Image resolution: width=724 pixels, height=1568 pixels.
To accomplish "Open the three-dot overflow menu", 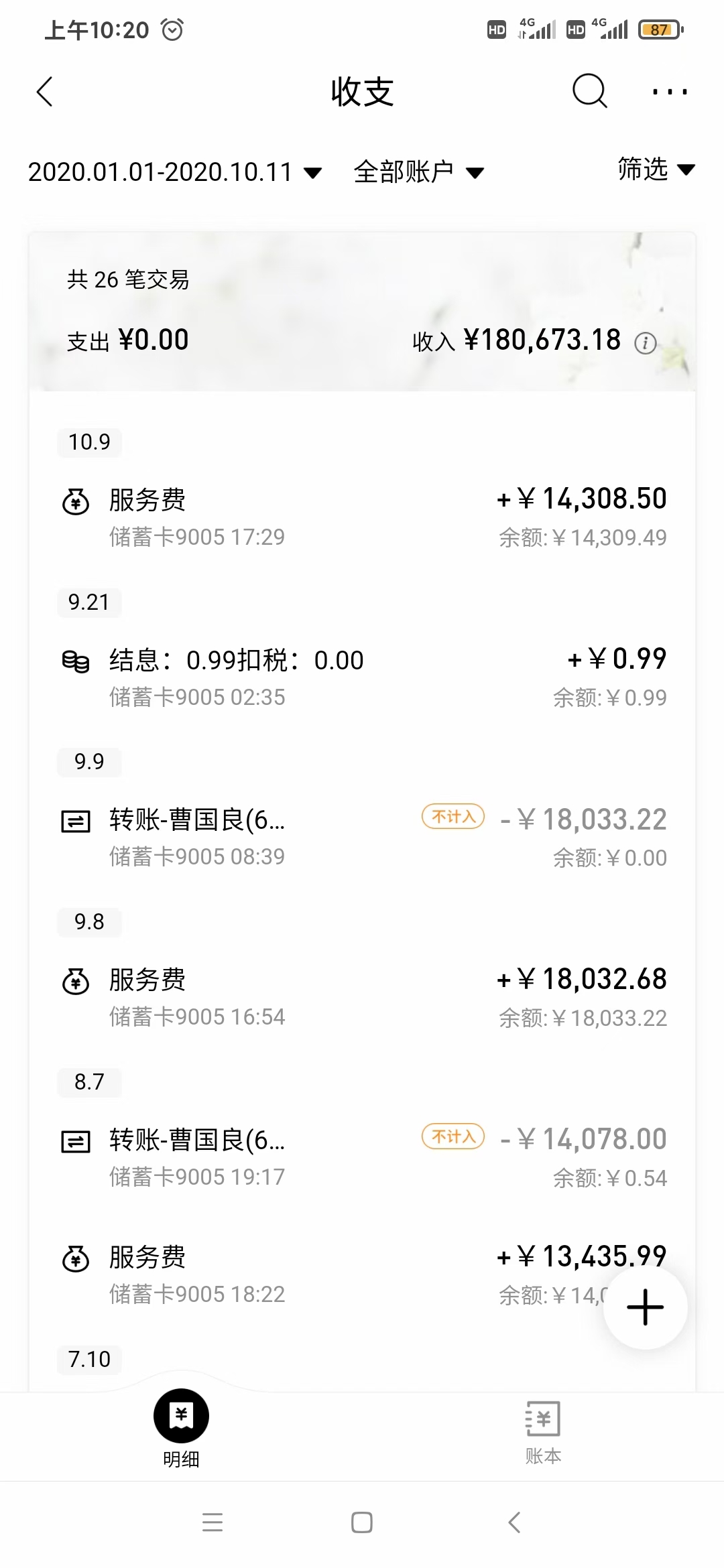I will [670, 91].
